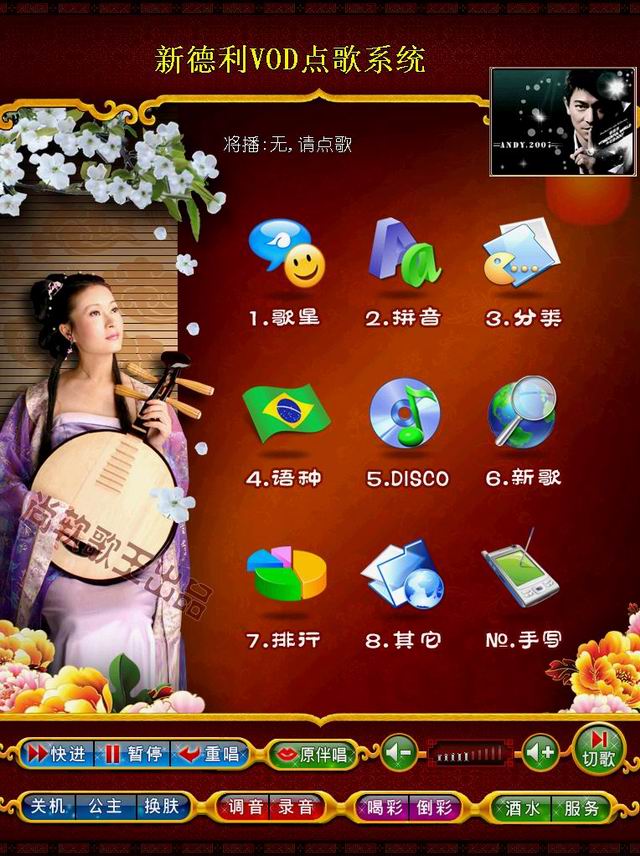Toggle 原伴唱 original or accompaniment vocals
The image size is (640, 856).
coord(313,754)
